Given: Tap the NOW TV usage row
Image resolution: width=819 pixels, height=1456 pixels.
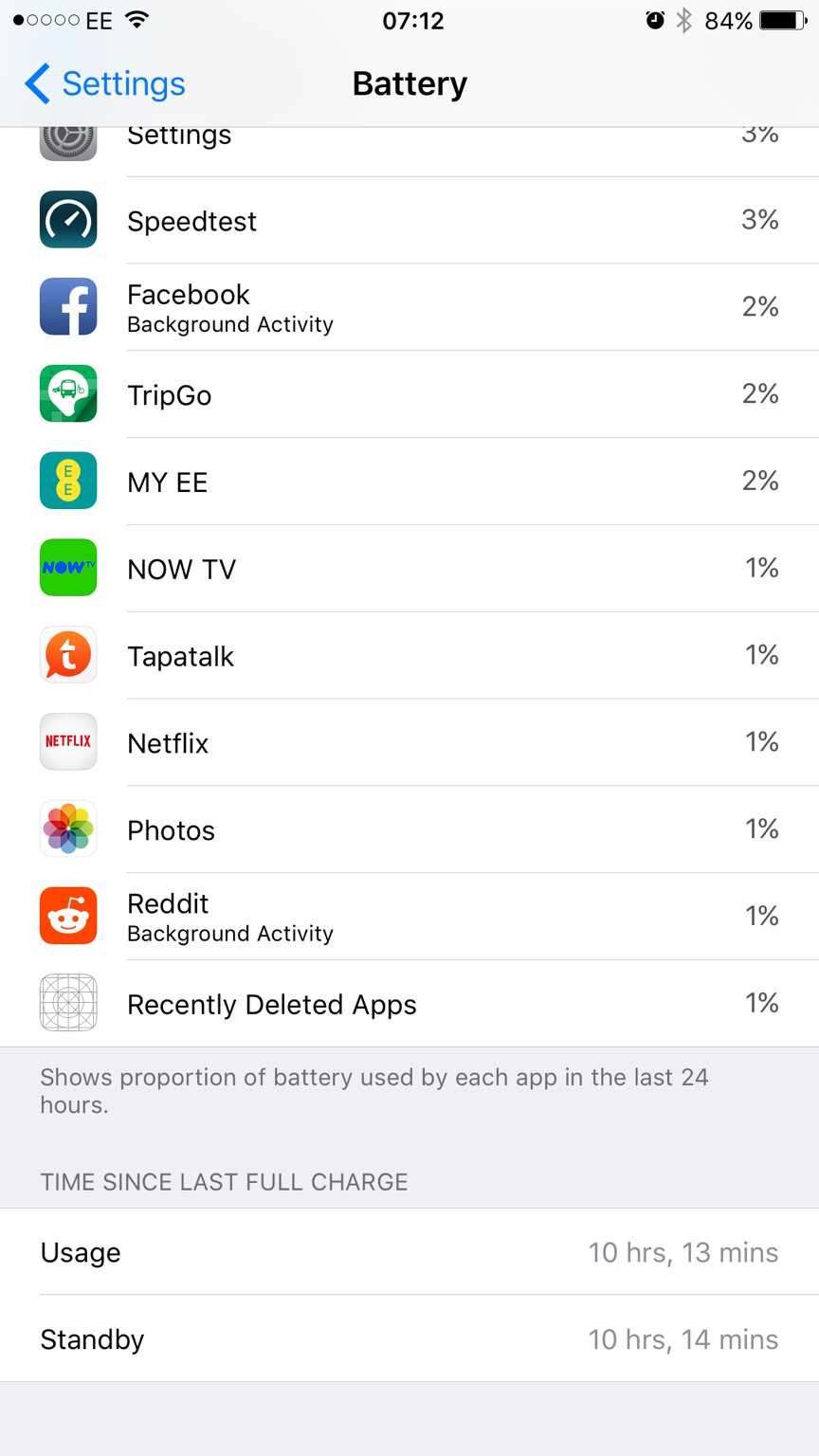Looking at the screenshot, I should pyautogui.click(x=409, y=569).
